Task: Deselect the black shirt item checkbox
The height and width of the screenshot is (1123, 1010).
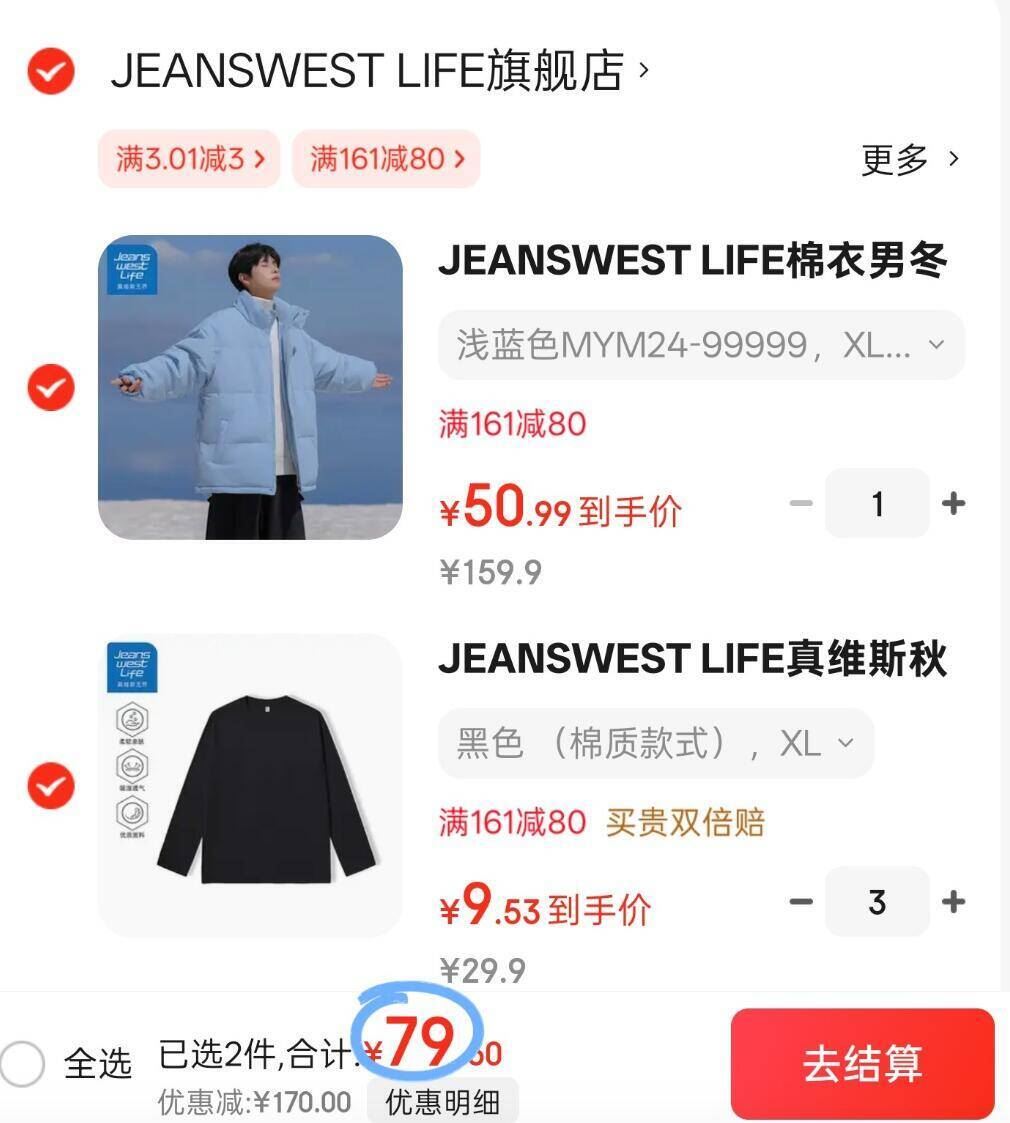Action: coord(50,787)
